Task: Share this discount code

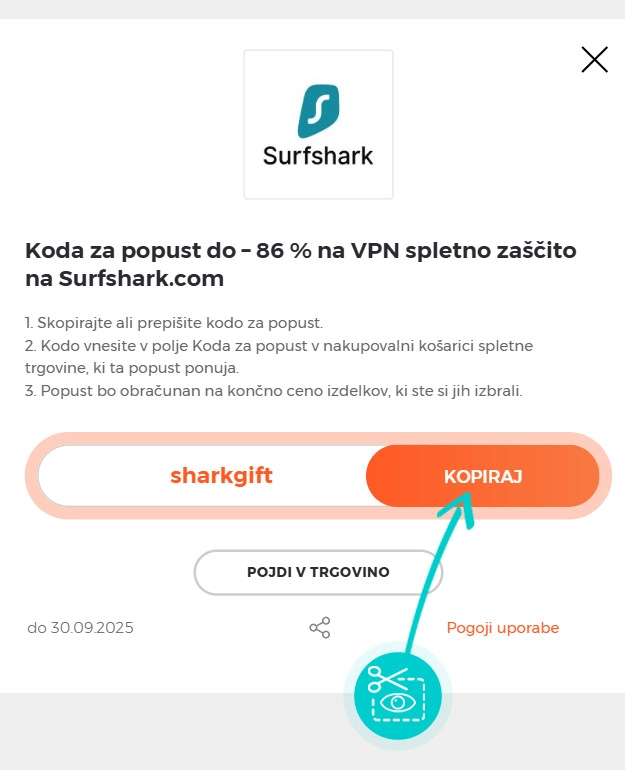Action: [320, 628]
